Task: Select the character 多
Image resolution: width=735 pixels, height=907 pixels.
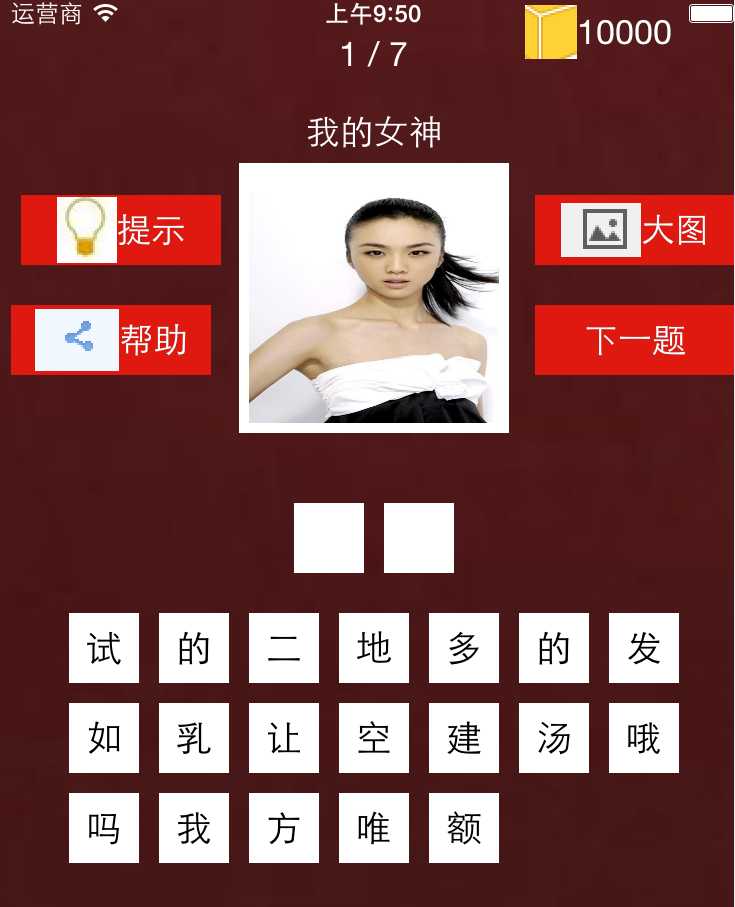Action: point(464,648)
